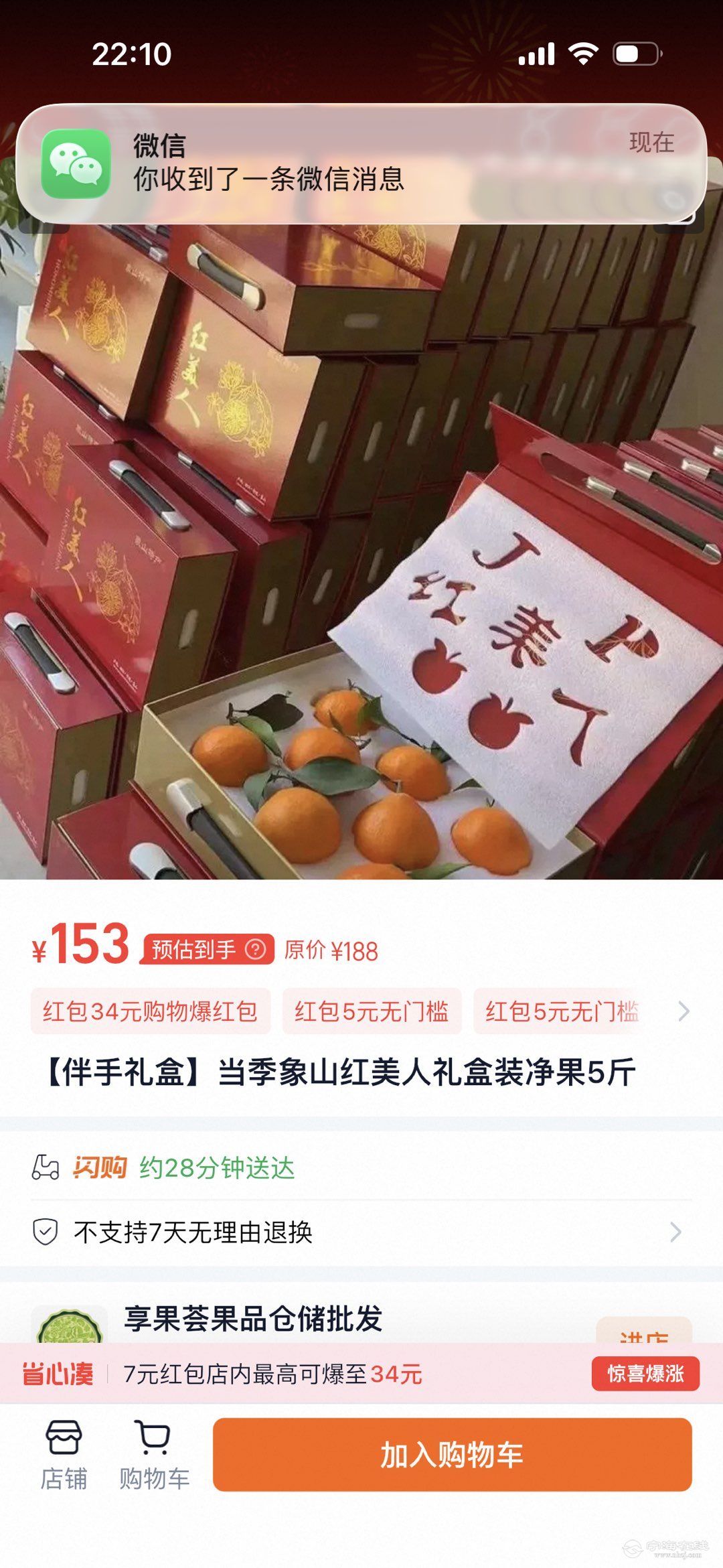The height and width of the screenshot is (1568, 723).
Task: View the 红美人 gift box product photo
Action: [x=361, y=549]
